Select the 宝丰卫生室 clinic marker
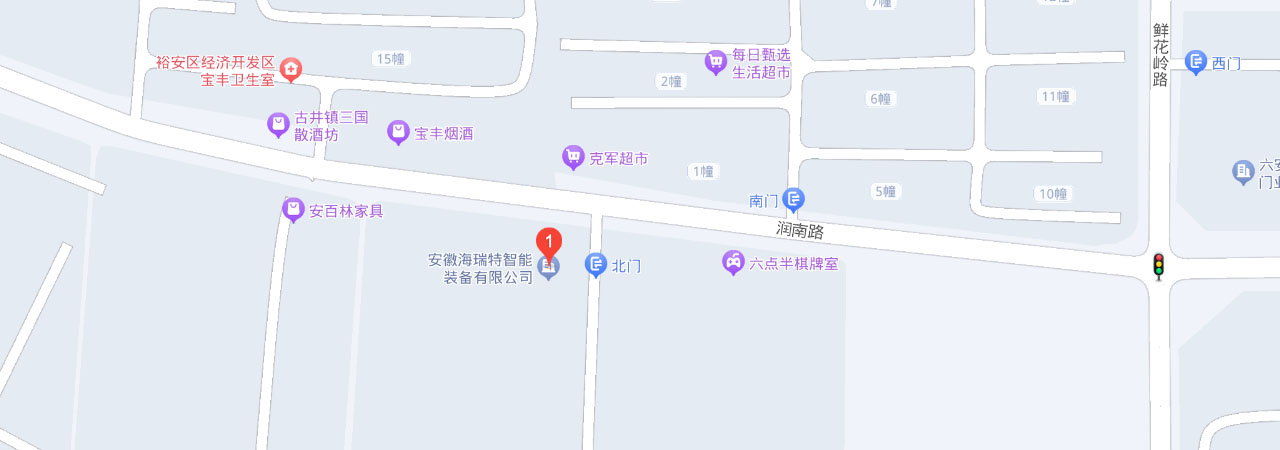The height and width of the screenshot is (450, 1280). 291,68
